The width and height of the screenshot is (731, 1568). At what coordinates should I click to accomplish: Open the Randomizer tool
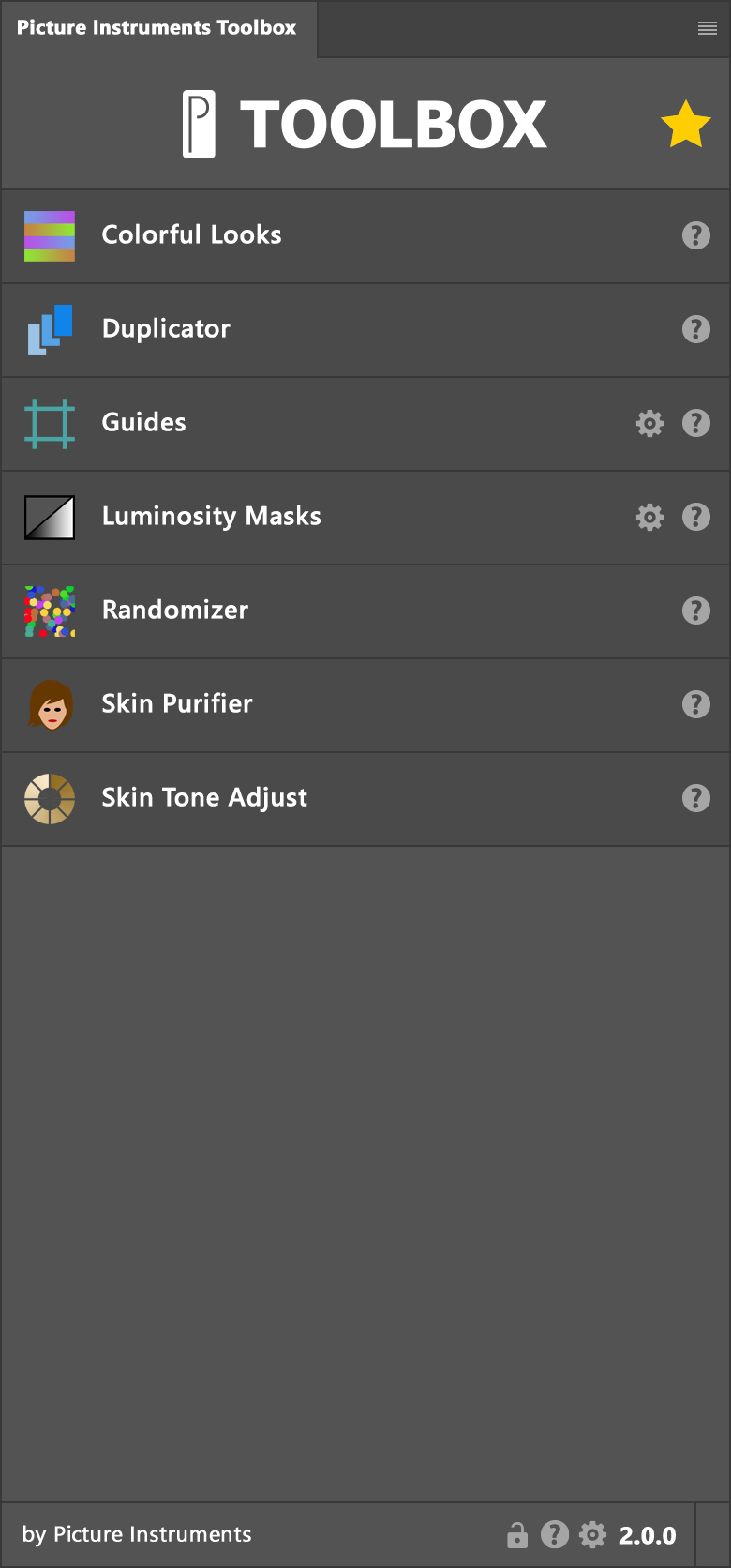pyautogui.click(x=174, y=611)
